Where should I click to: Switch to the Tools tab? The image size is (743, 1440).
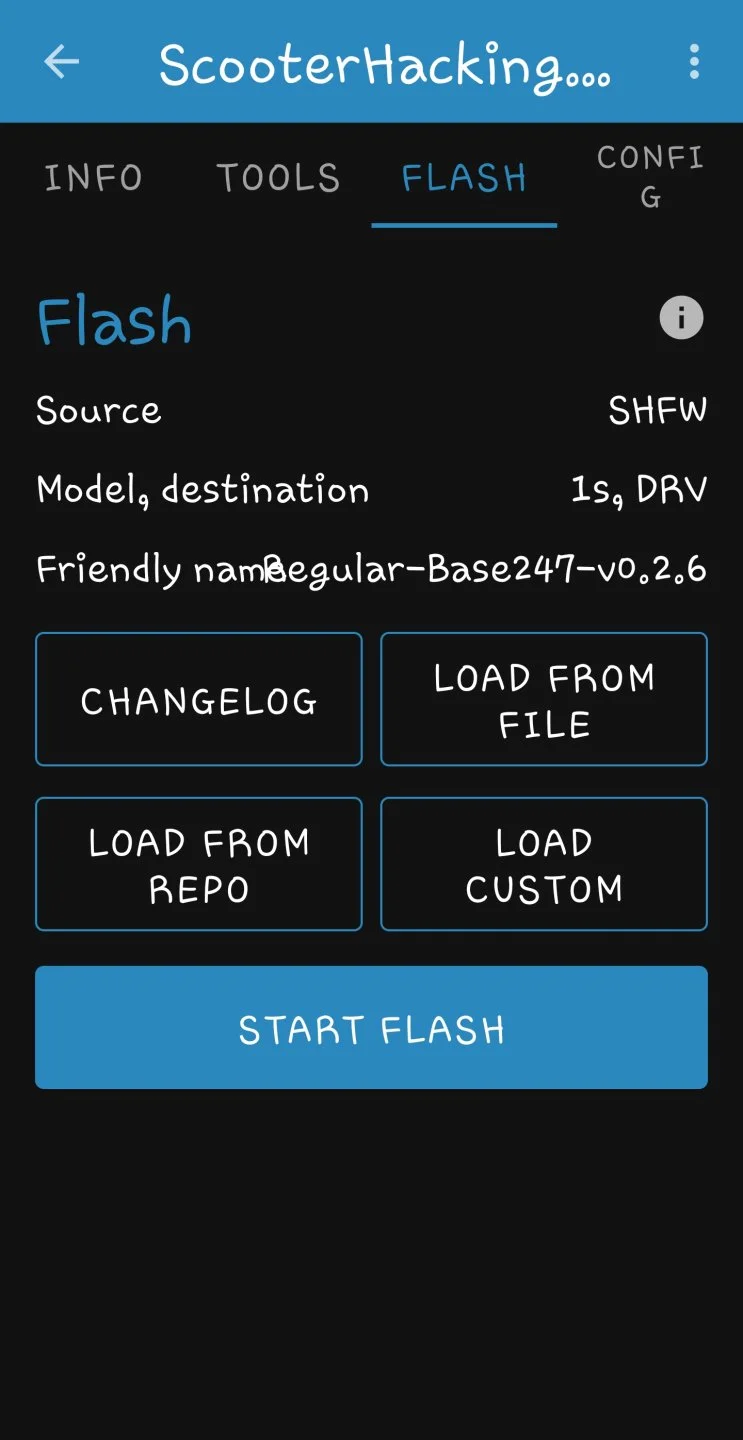pyautogui.click(x=278, y=178)
